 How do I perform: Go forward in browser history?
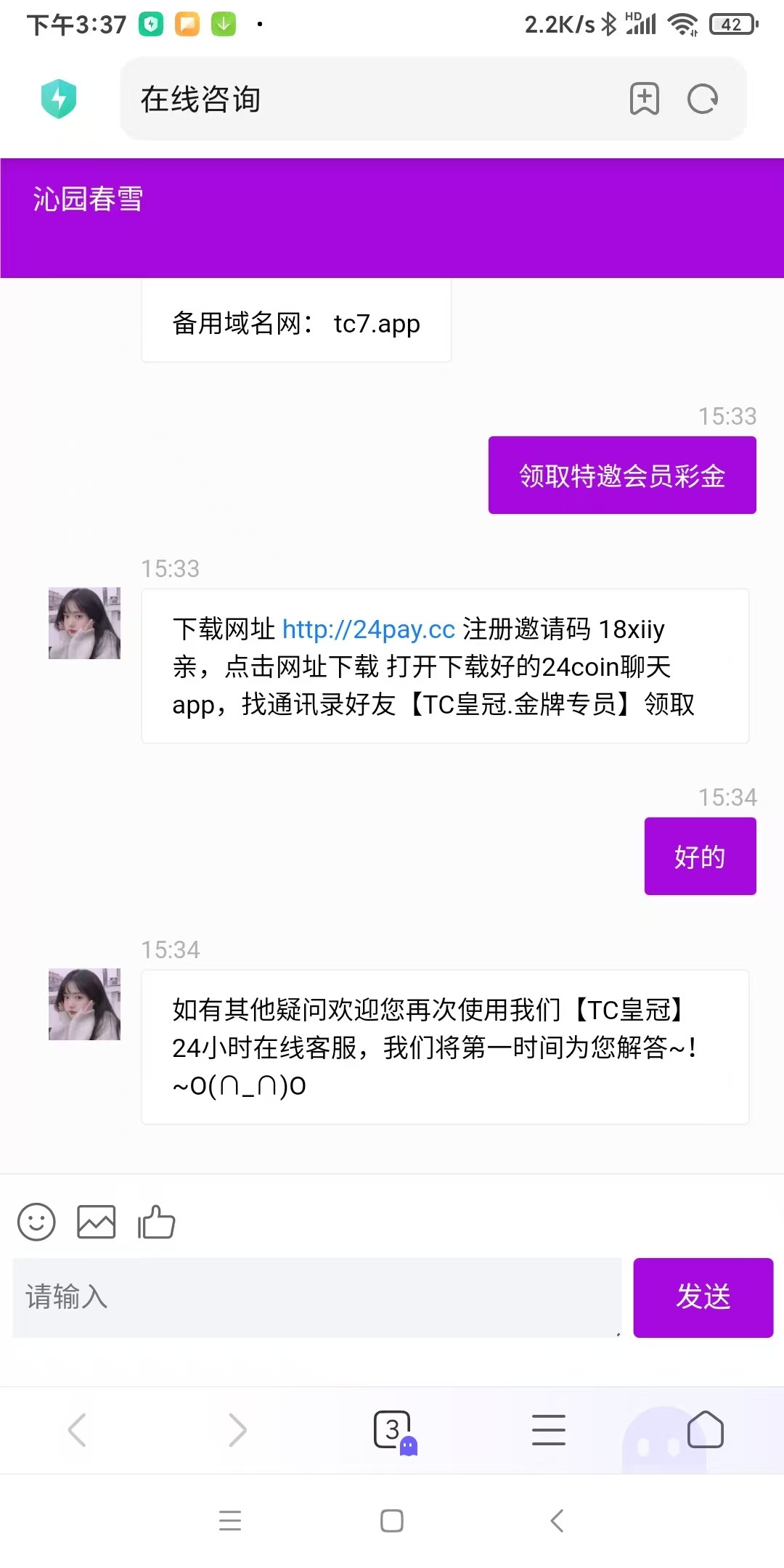coord(237,1430)
